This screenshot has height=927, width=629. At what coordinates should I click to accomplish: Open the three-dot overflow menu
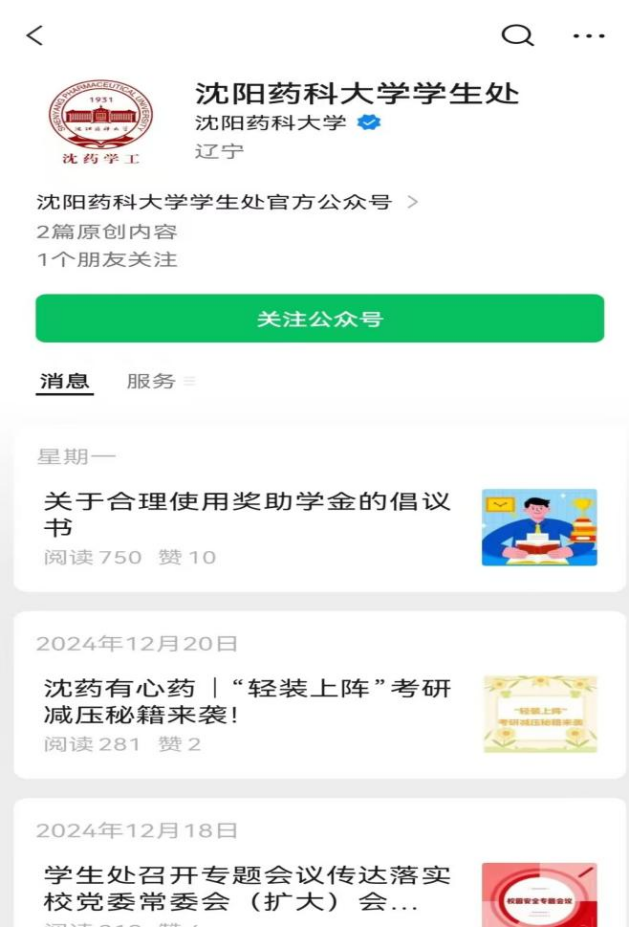click(x=588, y=36)
